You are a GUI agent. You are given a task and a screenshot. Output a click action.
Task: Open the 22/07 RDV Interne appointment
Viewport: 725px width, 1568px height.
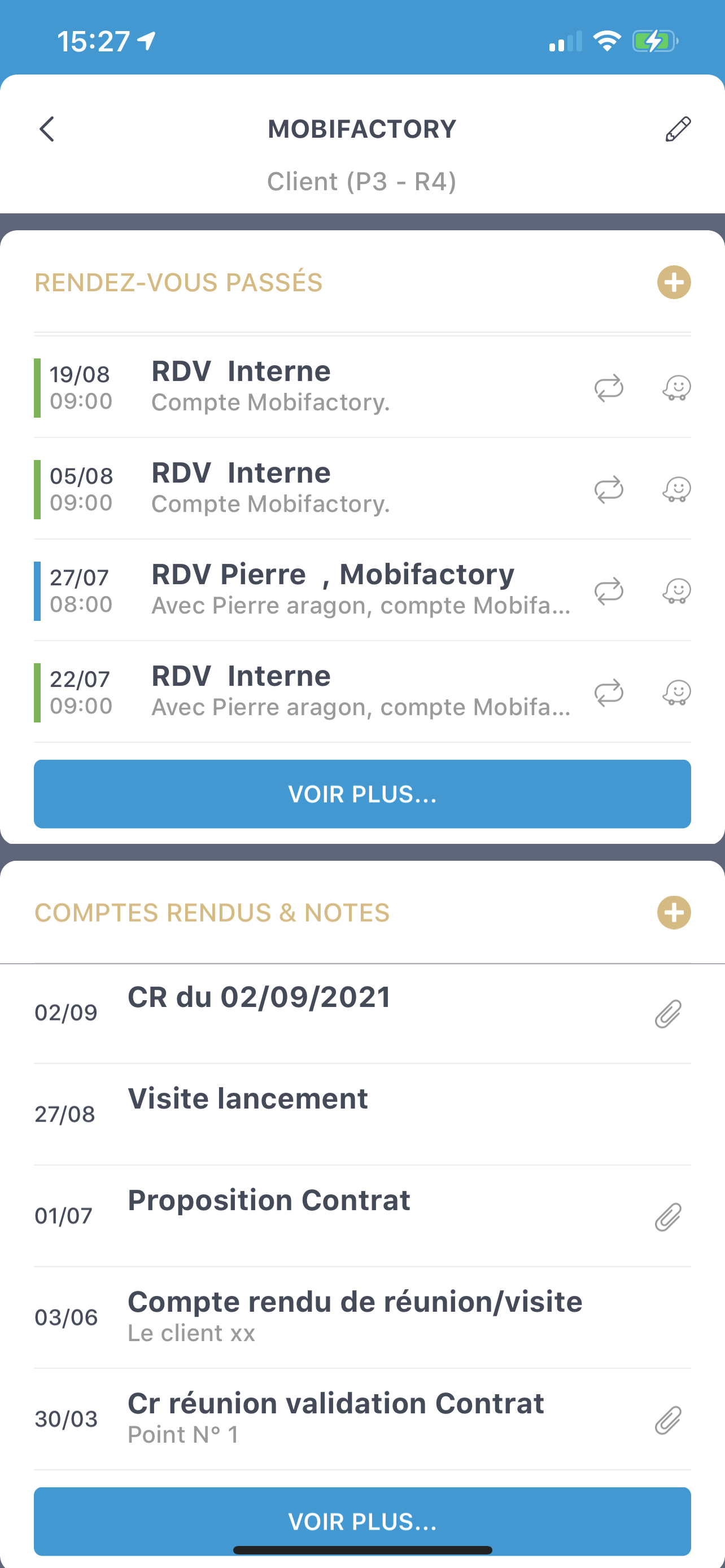304,691
